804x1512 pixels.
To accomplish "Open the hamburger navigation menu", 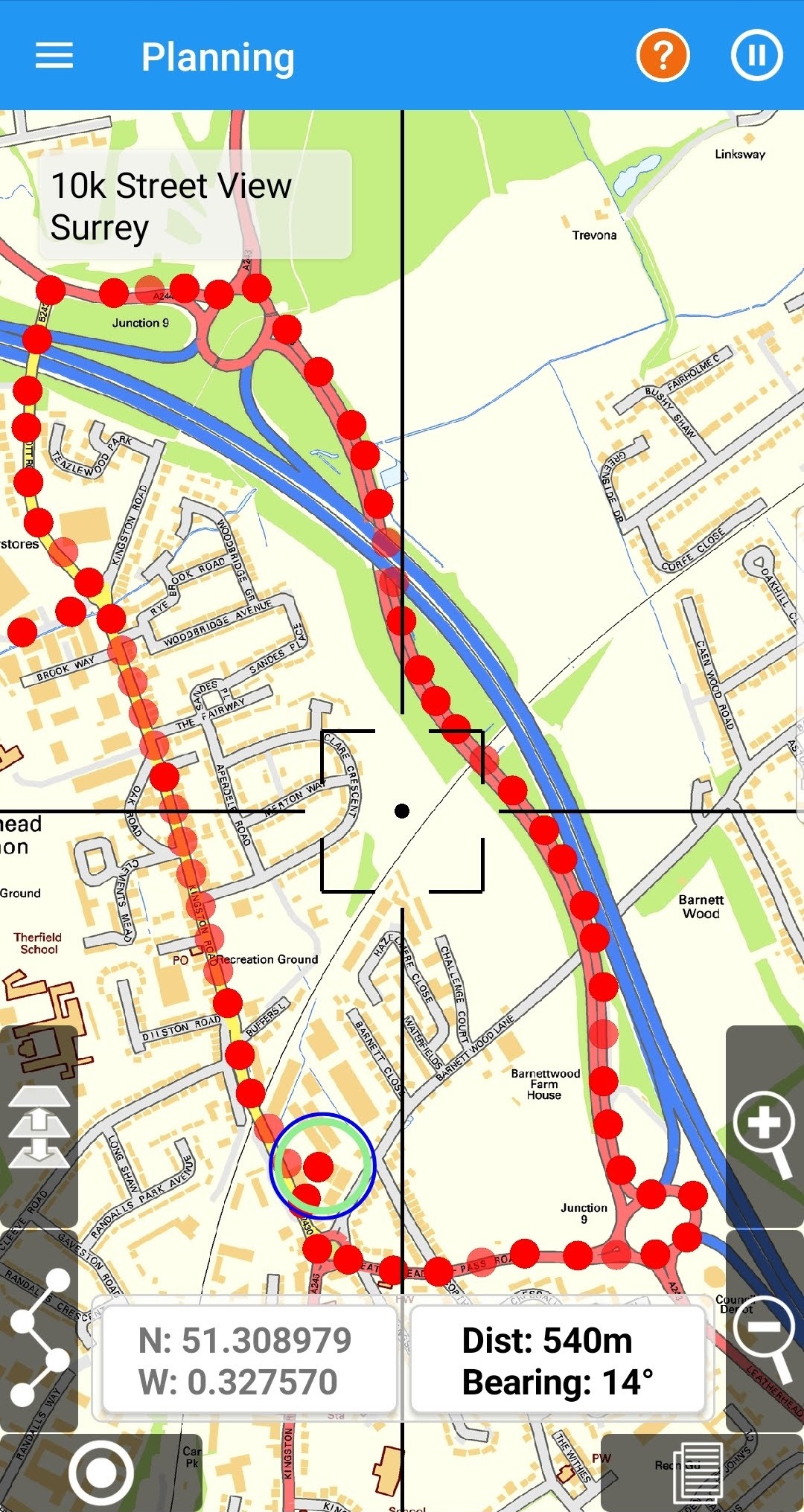I will pyautogui.click(x=54, y=56).
